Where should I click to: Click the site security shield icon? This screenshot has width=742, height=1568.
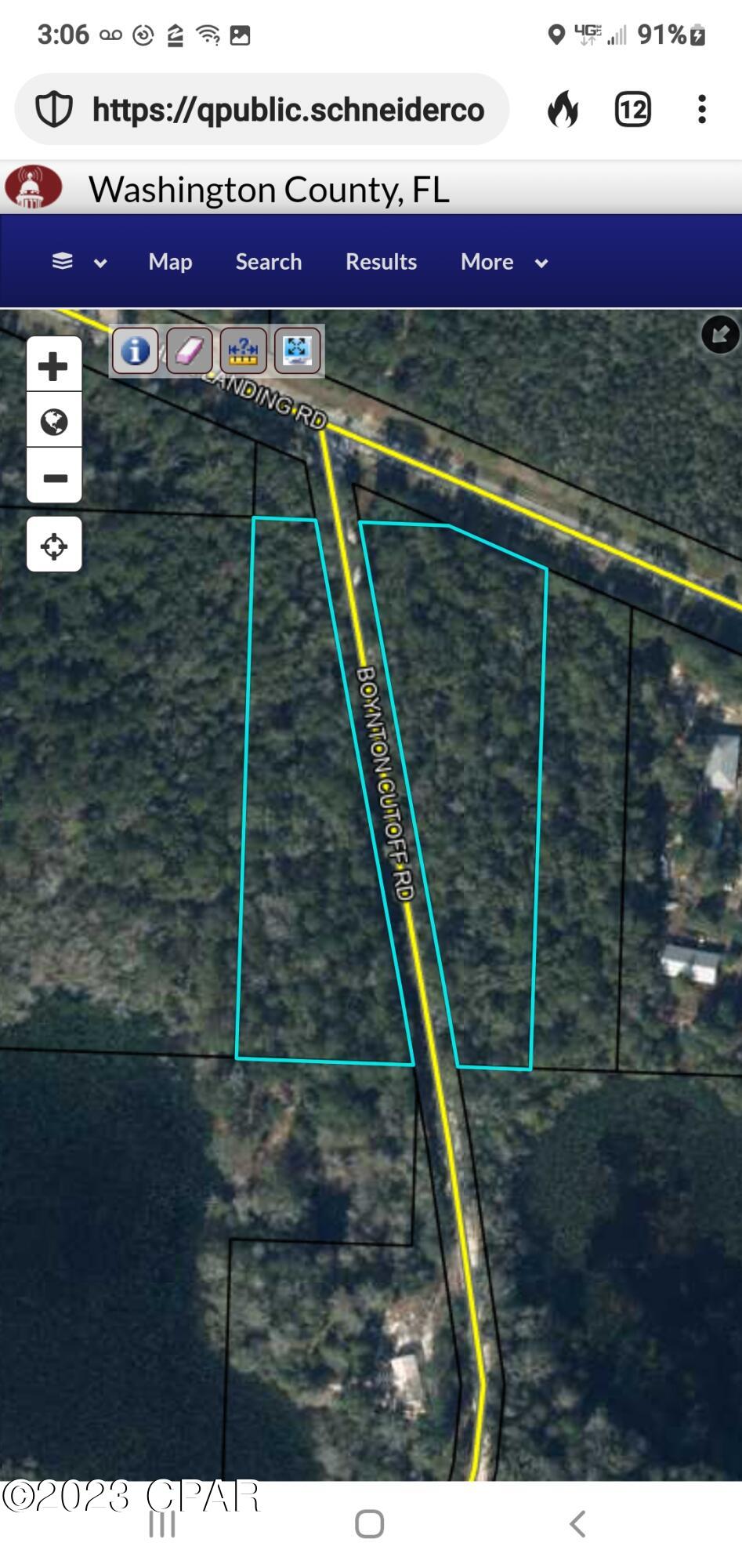tap(52, 109)
